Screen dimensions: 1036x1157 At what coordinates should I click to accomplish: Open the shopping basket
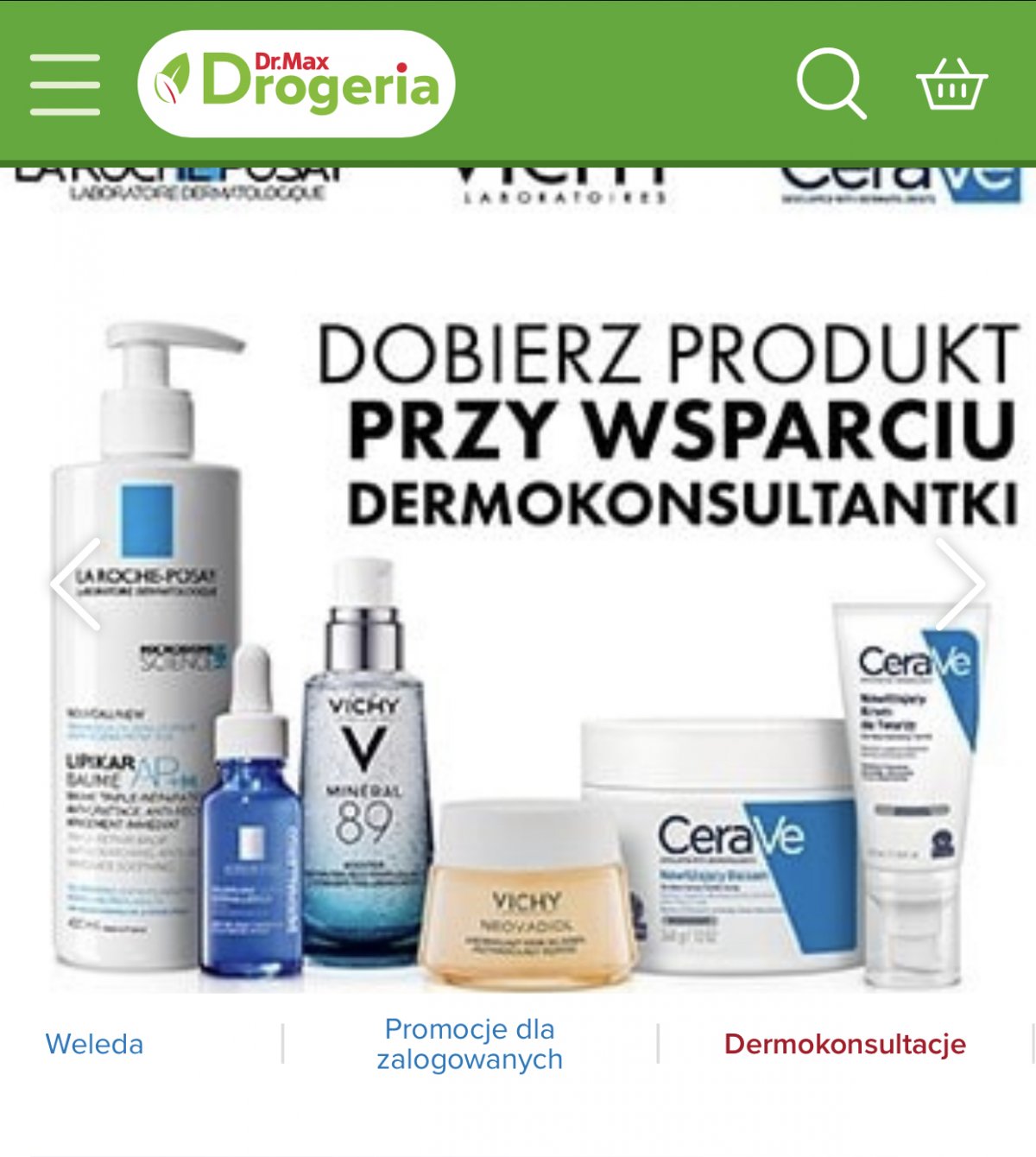click(x=951, y=85)
